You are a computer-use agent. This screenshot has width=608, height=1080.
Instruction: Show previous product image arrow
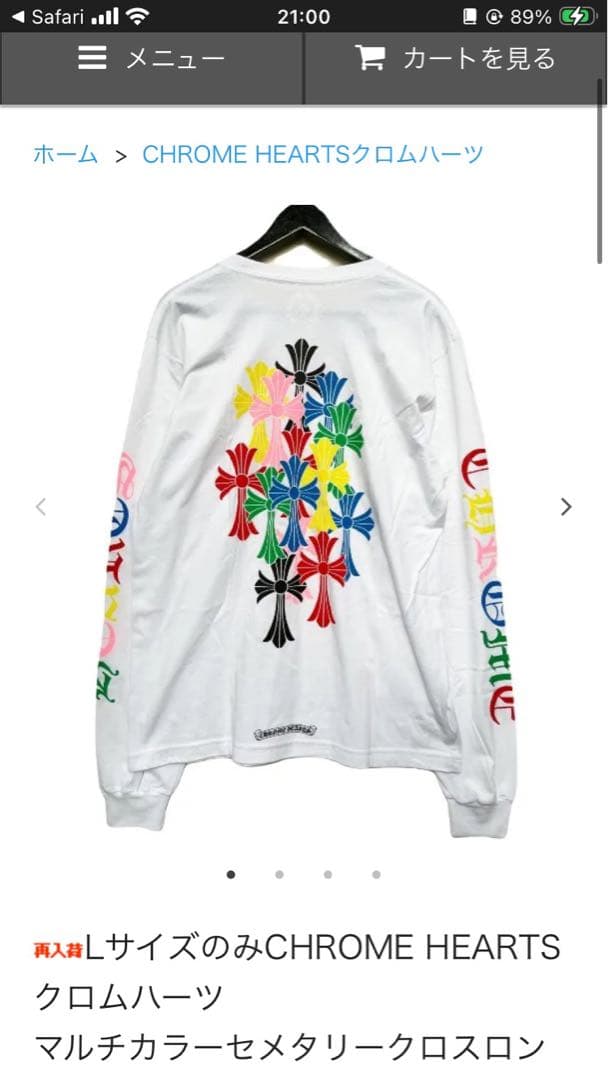tap(41, 506)
